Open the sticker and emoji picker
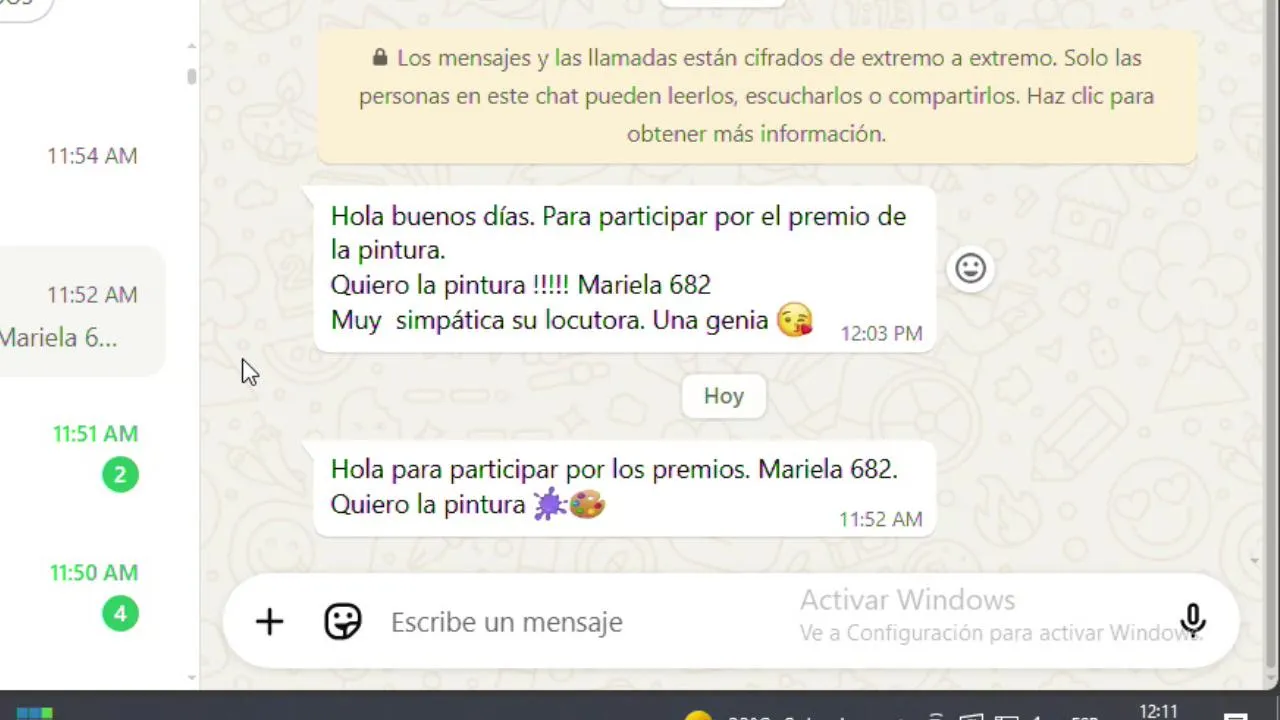Image resolution: width=1280 pixels, height=720 pixels. 342,622
